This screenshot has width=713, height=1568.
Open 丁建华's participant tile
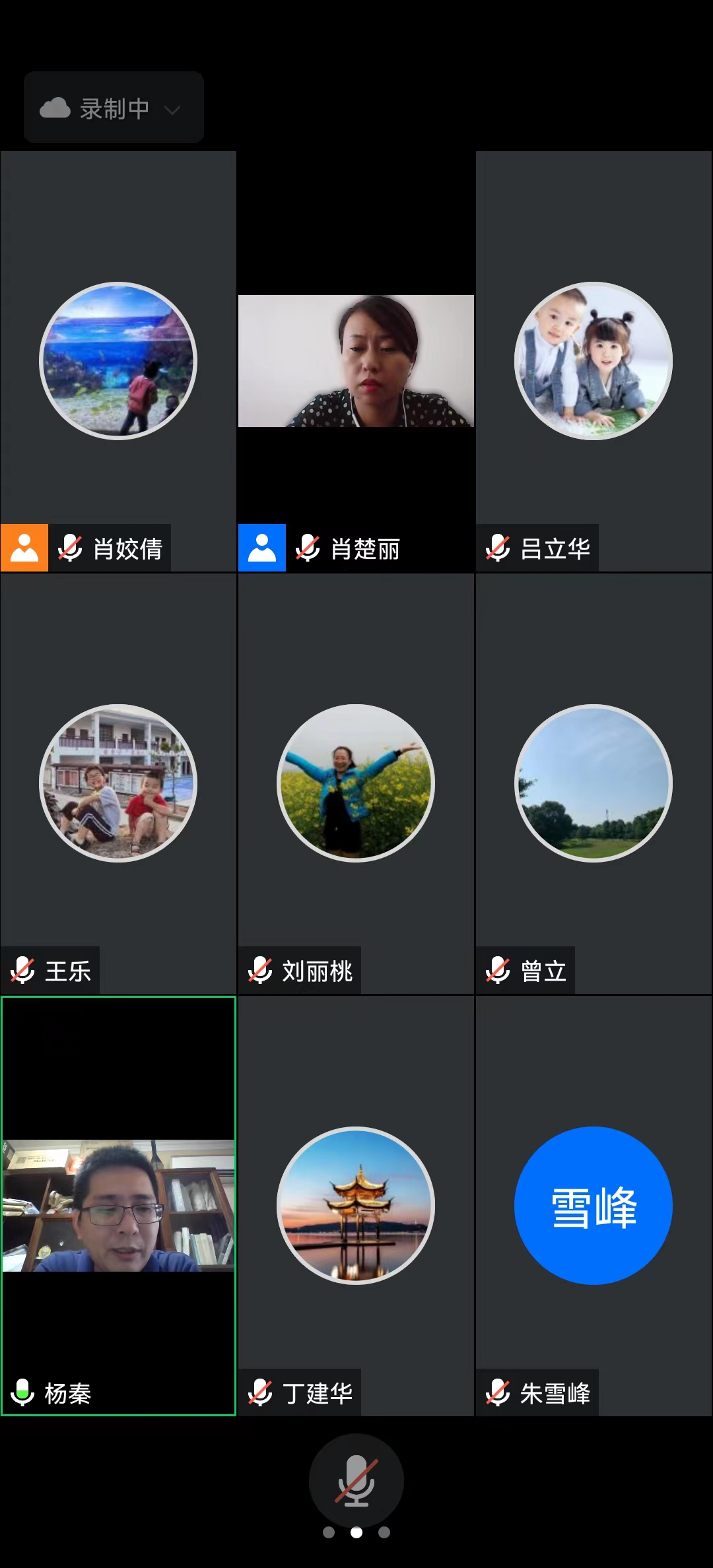click(x=356, y=1206)
